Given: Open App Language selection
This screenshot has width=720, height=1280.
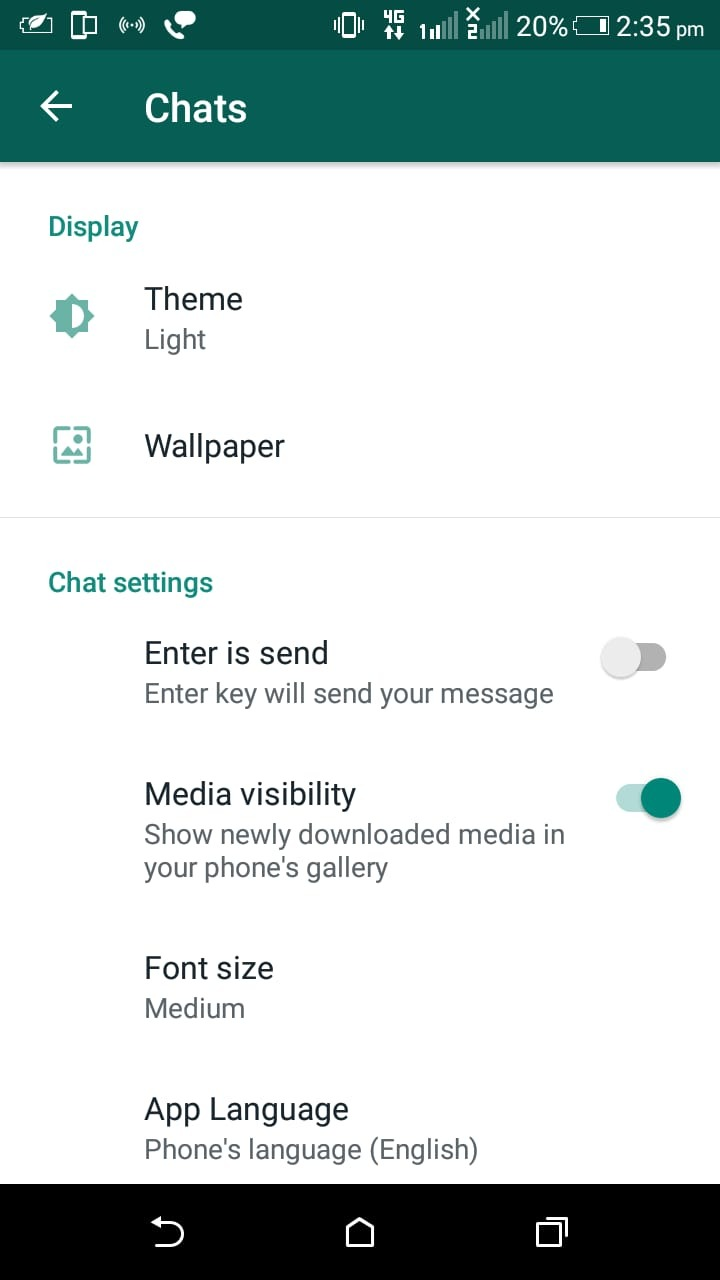Looking at the screenshot, I should [x=310, y=1128].
